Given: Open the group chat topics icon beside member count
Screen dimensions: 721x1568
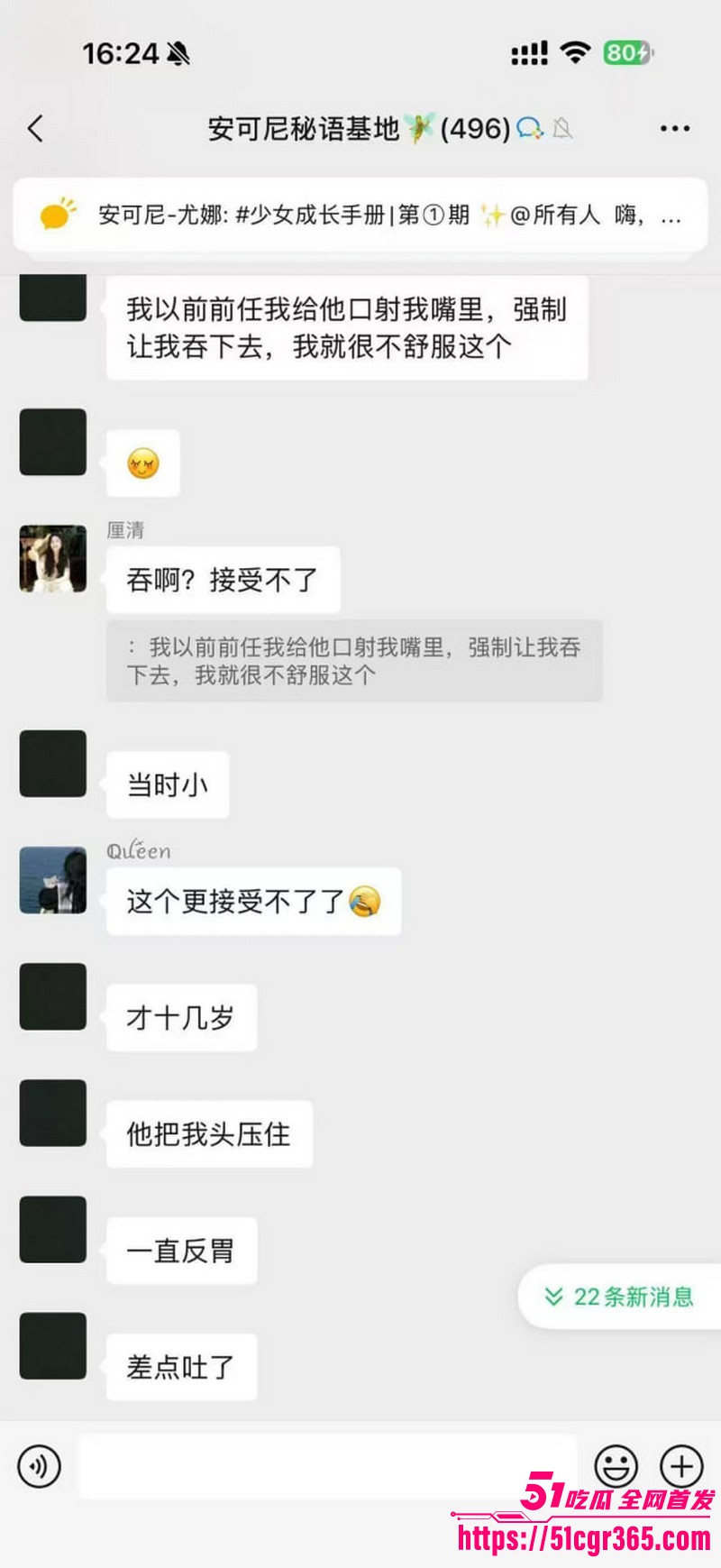Looking at the screenshot, I should click(527, 128).
